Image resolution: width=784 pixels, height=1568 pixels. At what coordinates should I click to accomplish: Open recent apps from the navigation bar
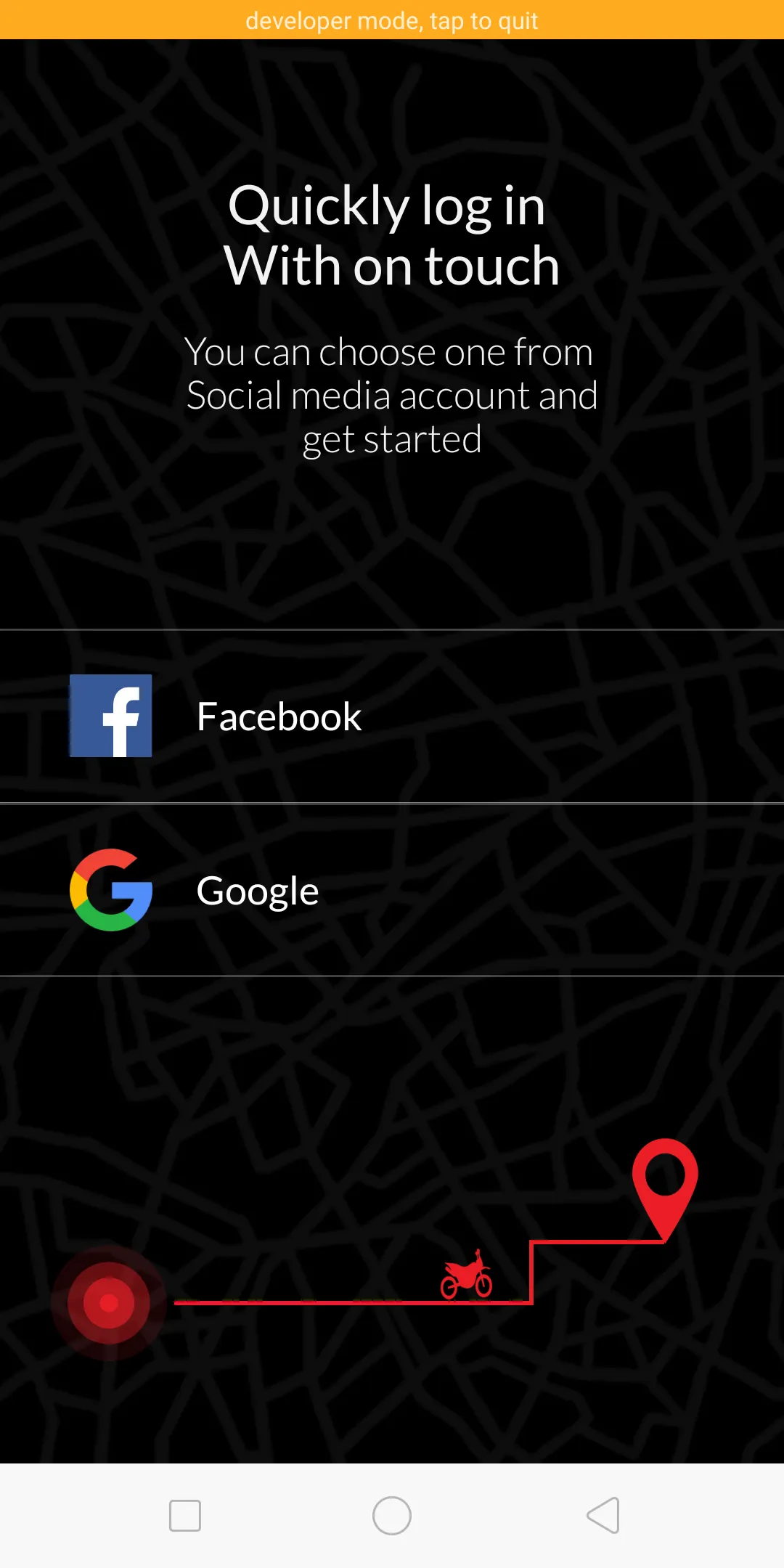(x=184, y=1515)
